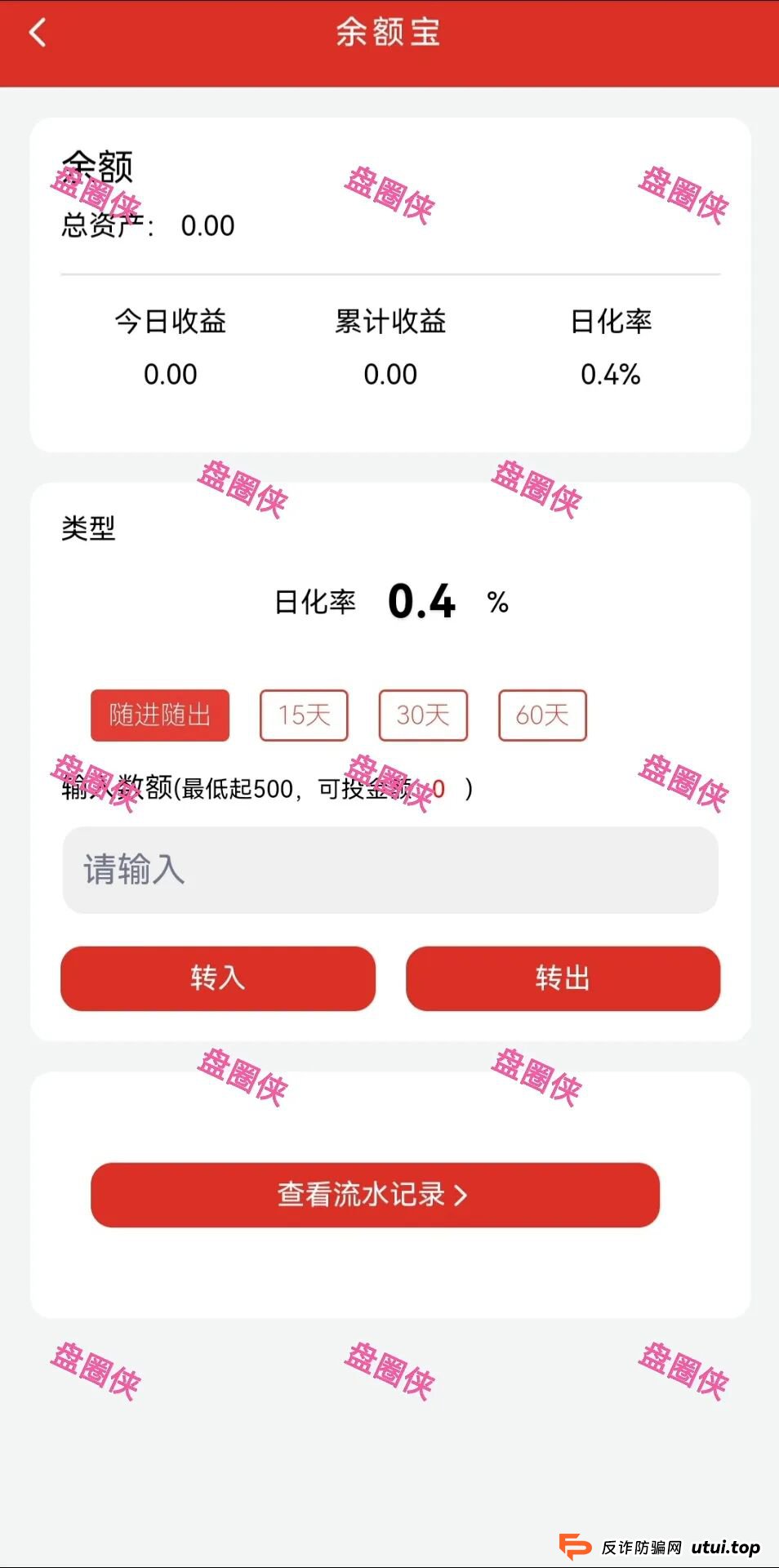The image size is (779, 1568).
Task: Click the 累计收益 value 0.00
Action: click(389, 375)
